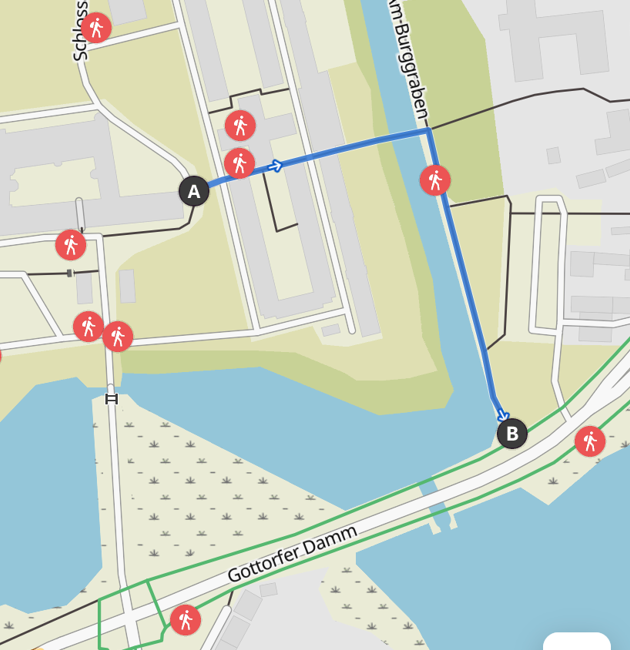Open the hiking marker on the route beside Burggraben
The image size is (630, 650).
pos(435,180)
